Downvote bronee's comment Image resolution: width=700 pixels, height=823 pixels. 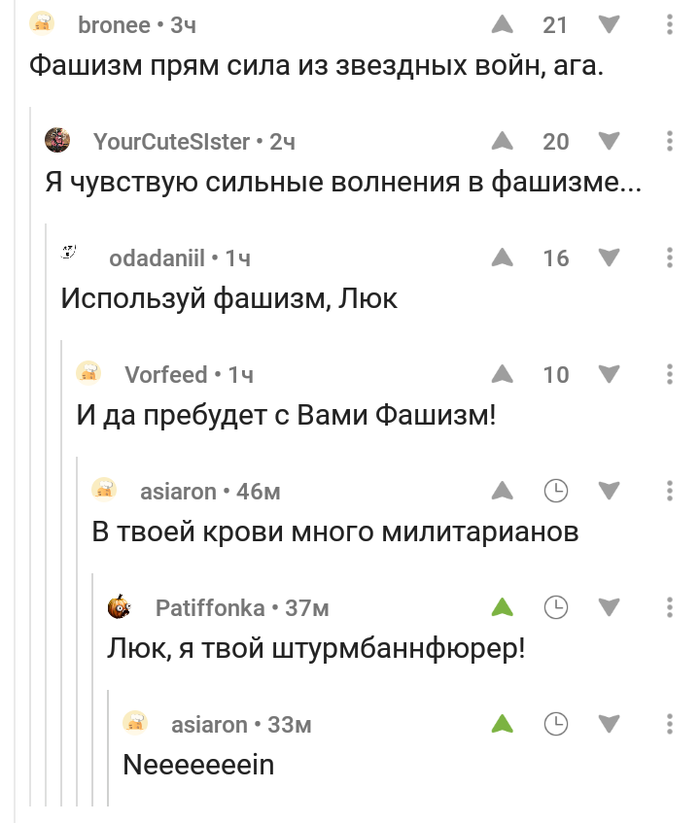point(608,25)
